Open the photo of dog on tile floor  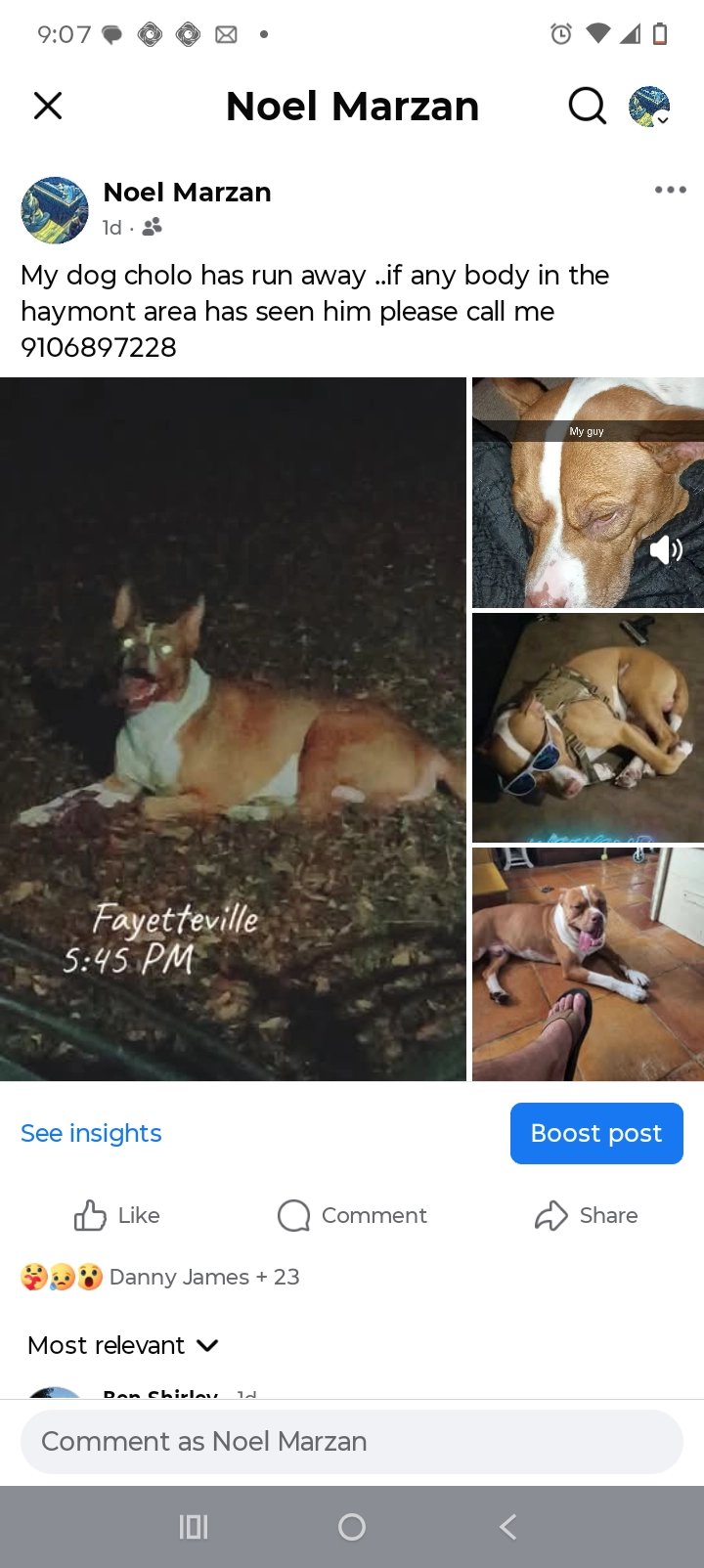pyautogui.click(x=588, y=963)
